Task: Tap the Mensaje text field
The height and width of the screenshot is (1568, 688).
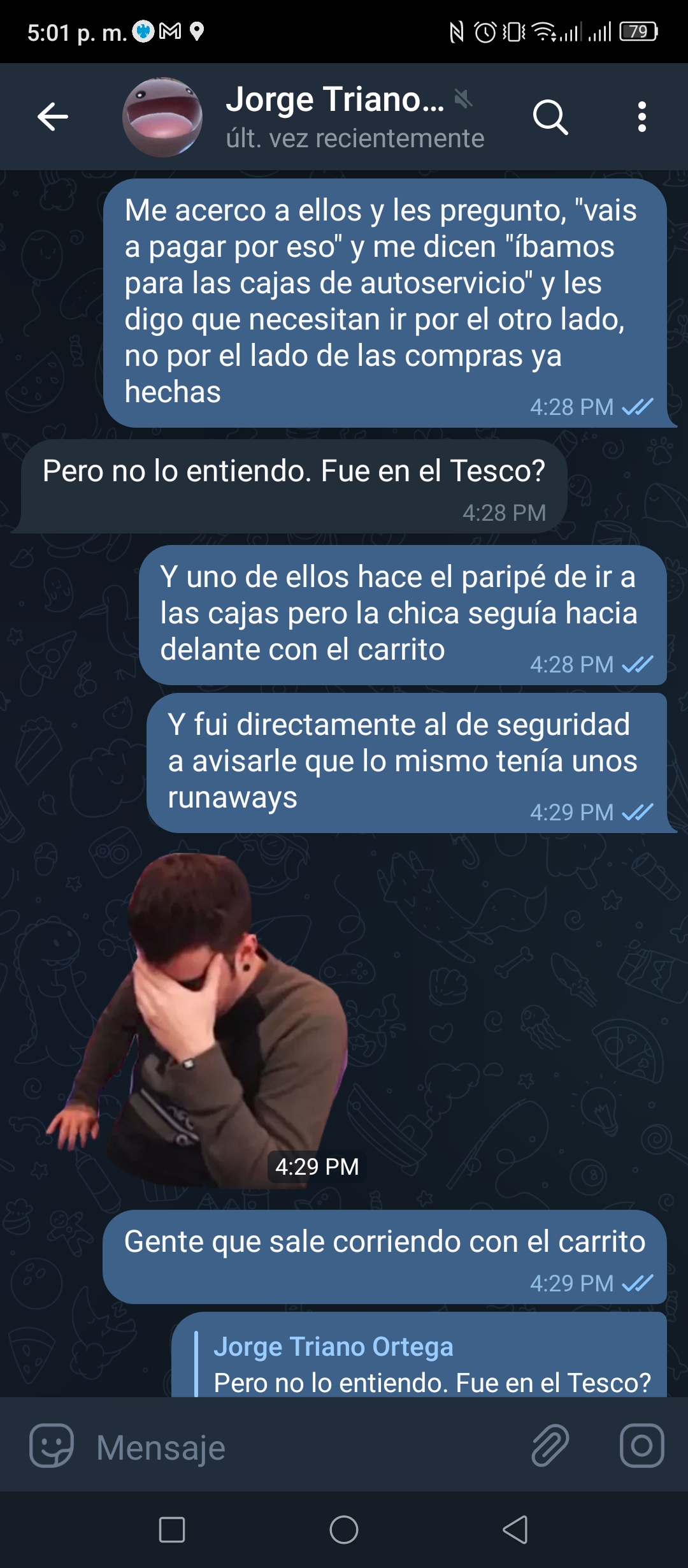Action: 306,1447
